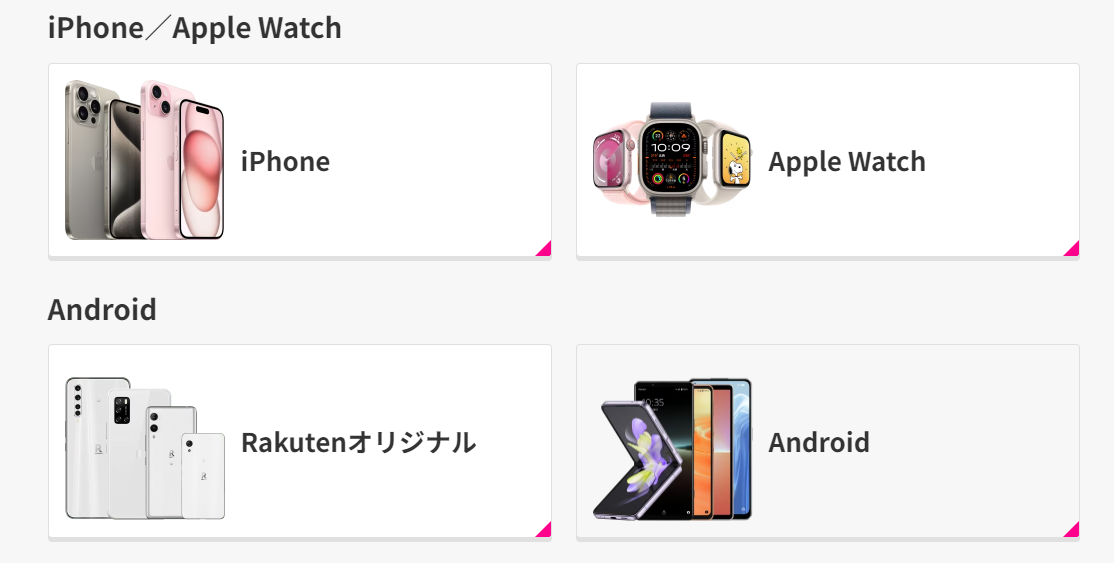Open the iPhone product category card
Screen dimensions: 1114x563
pos(299,161)
